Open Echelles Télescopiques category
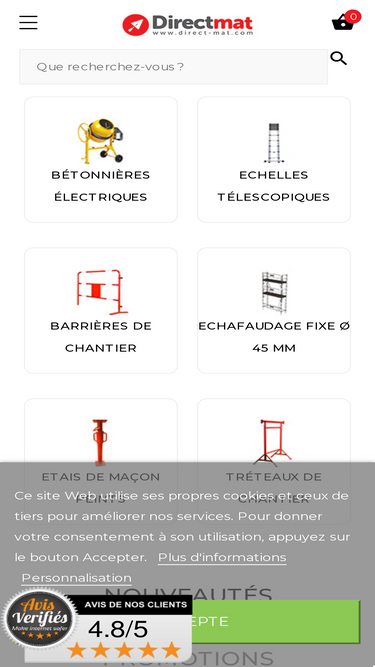 [x=274, y=160]
